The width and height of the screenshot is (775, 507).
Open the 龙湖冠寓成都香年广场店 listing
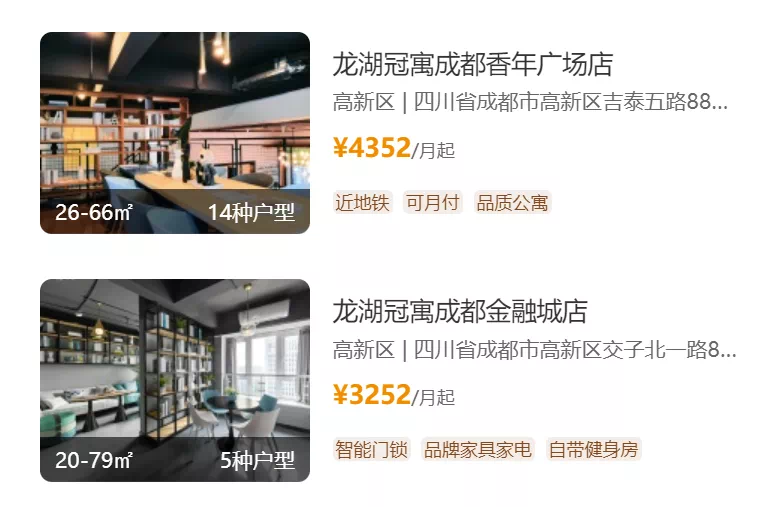[472, 65]
